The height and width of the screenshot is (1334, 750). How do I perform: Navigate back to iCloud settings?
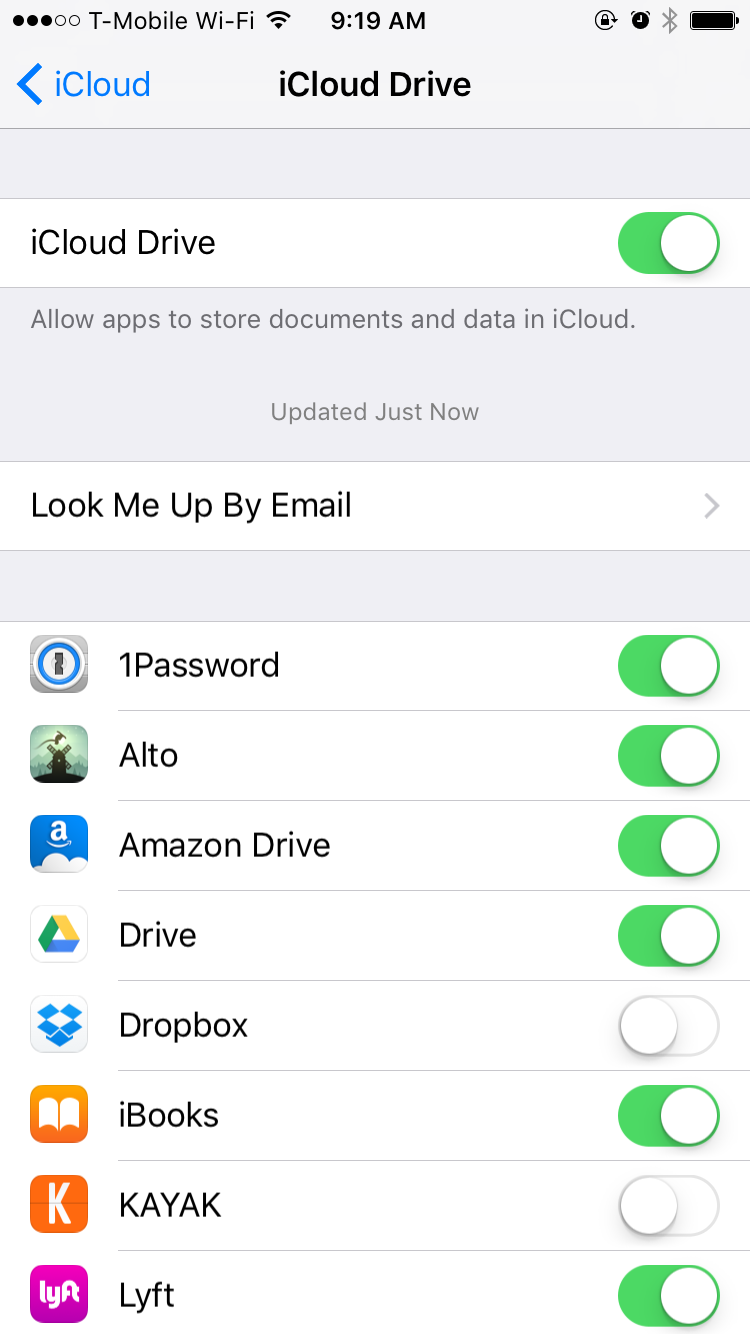[83, 84]
